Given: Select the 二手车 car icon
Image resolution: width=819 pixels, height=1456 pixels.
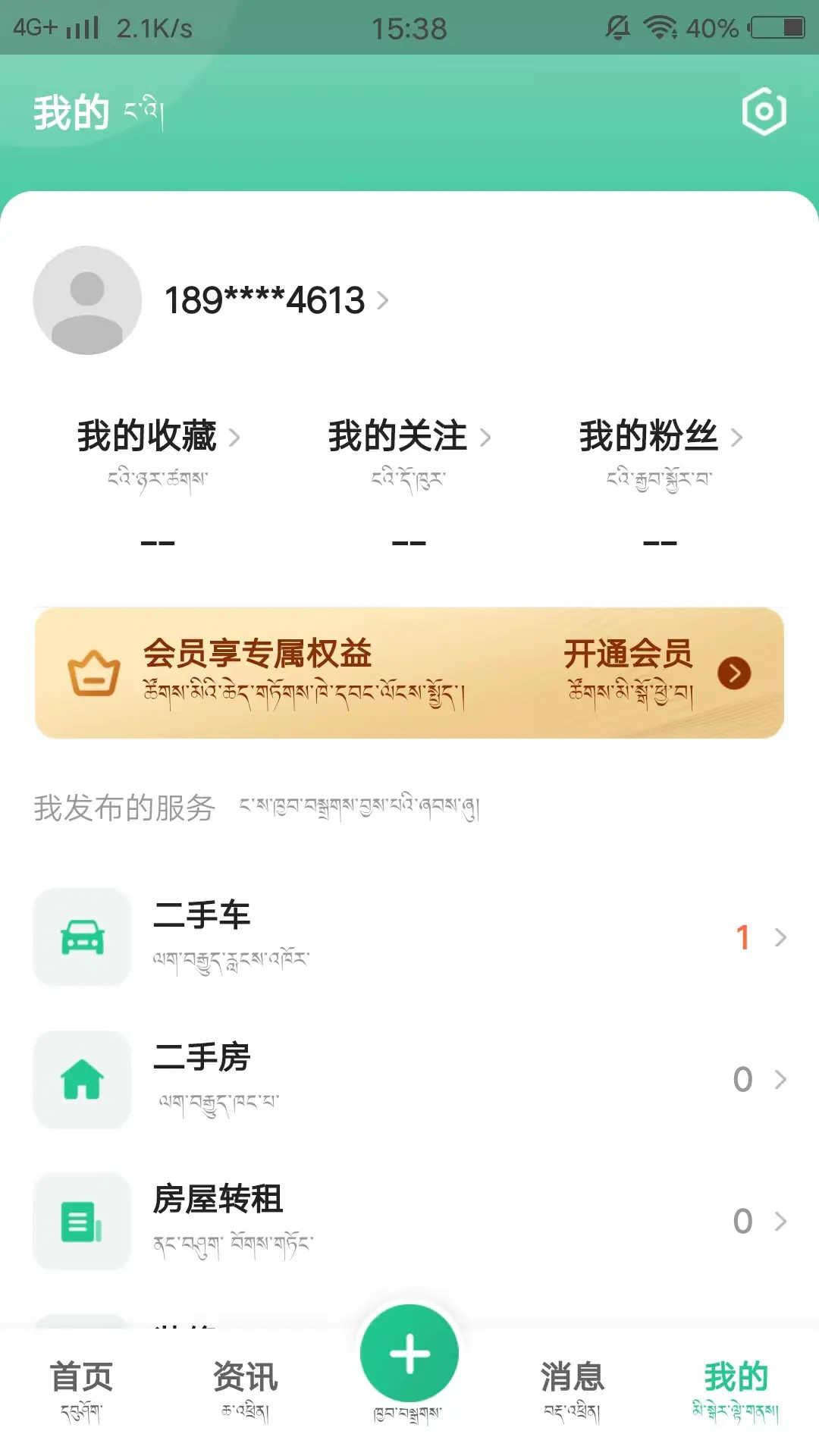Looking at the screenshot, I should pyautogui.click(x=82, y=938).
